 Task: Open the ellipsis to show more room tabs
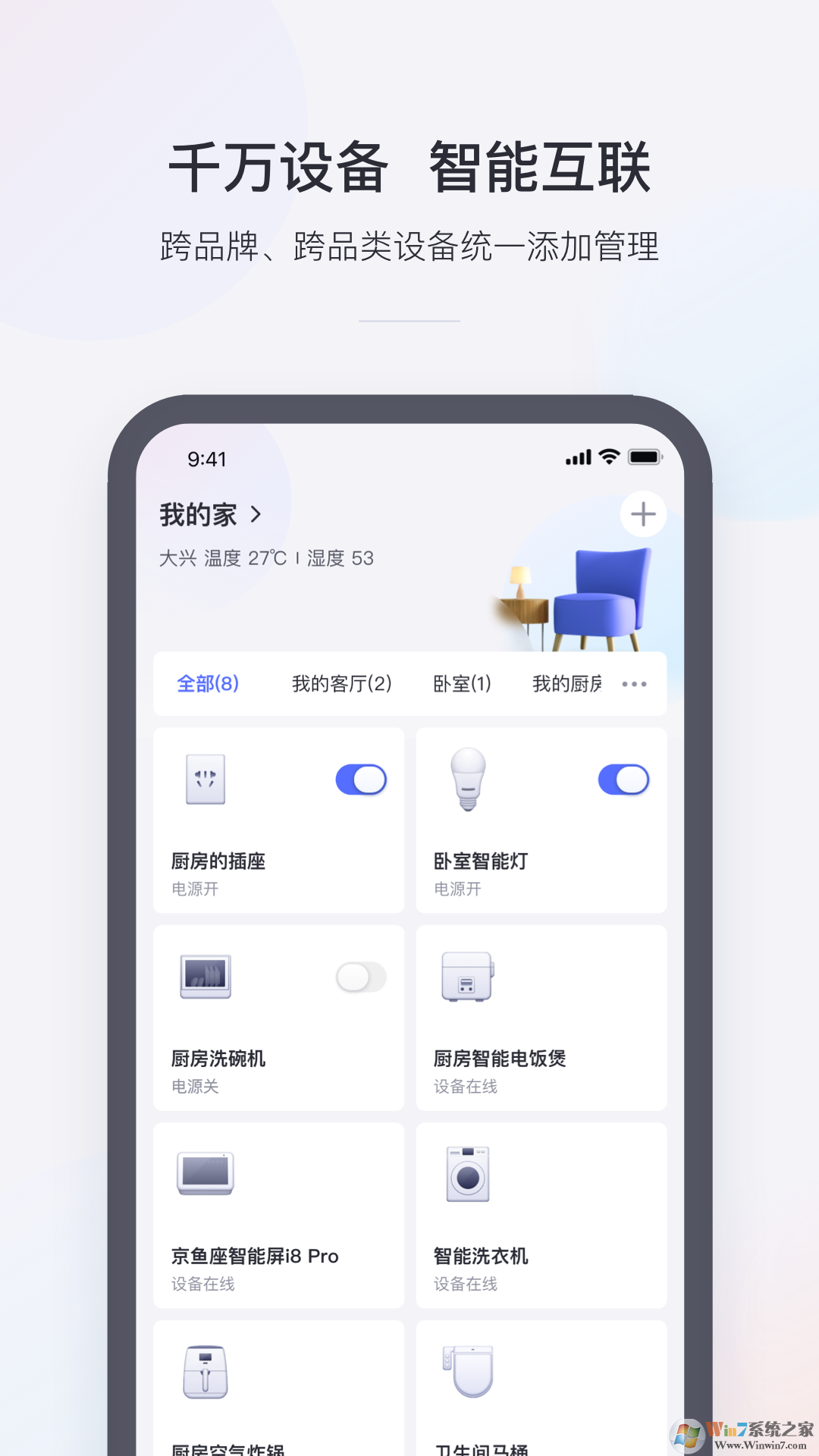[x=634, y=683]
